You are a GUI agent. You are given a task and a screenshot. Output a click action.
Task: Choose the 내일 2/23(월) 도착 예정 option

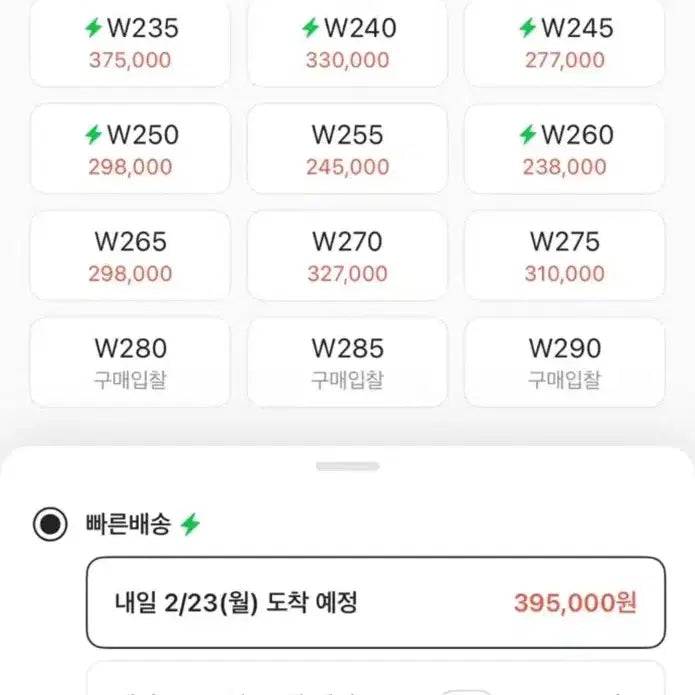[375, 603]
